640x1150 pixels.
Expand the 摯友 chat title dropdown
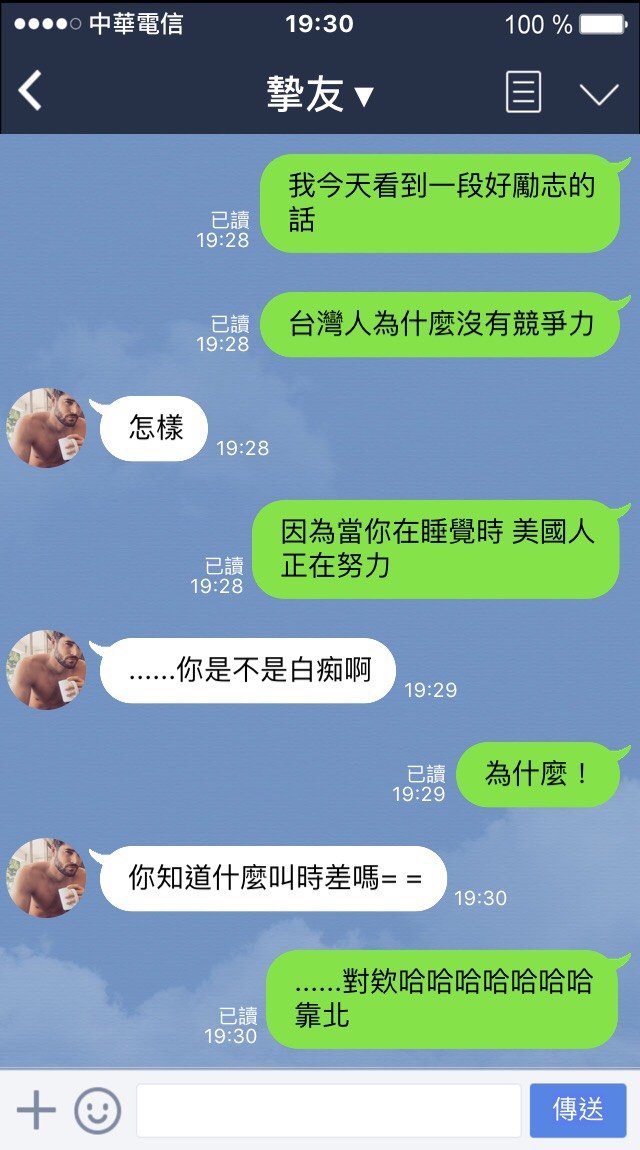tap(320, 95)
